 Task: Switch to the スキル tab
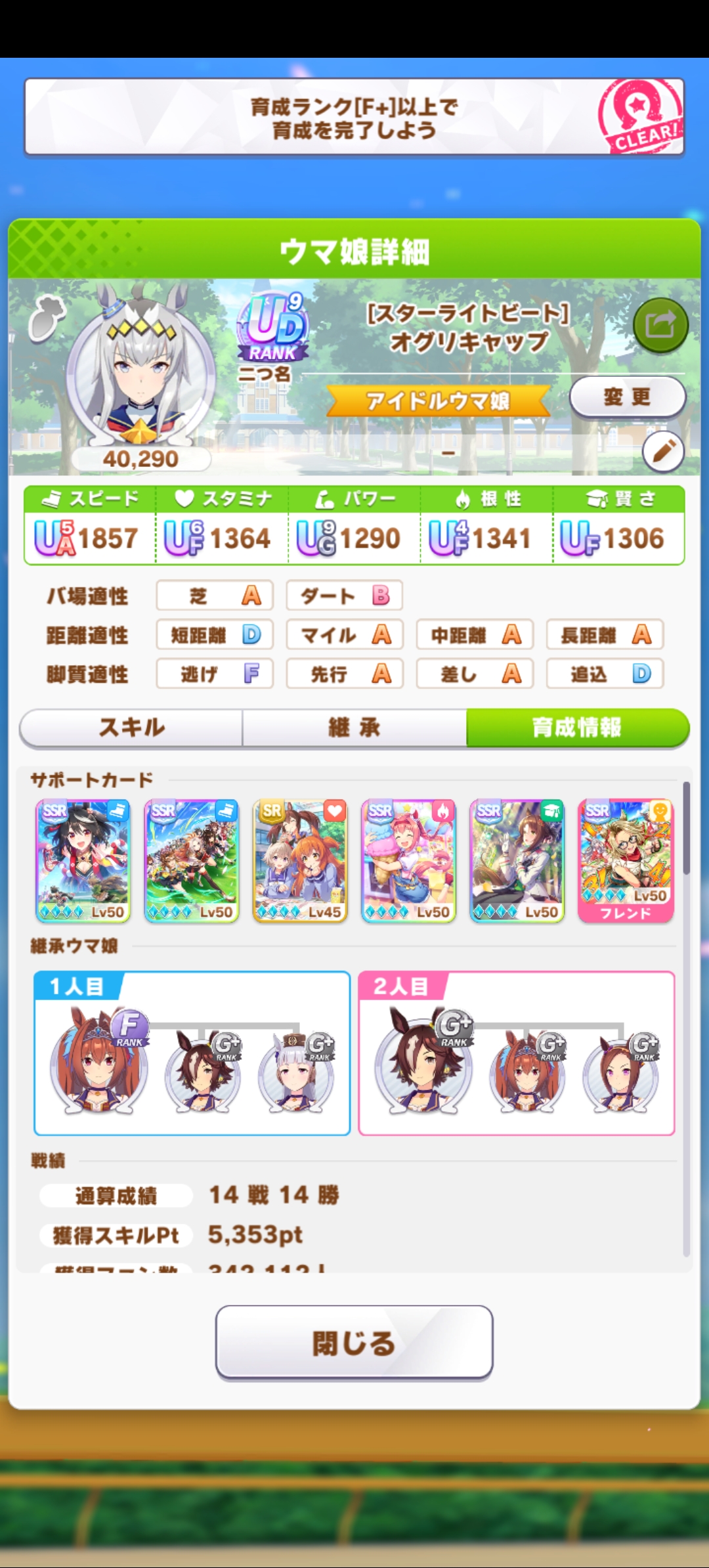pyautogui.click(x=131, y=728)
